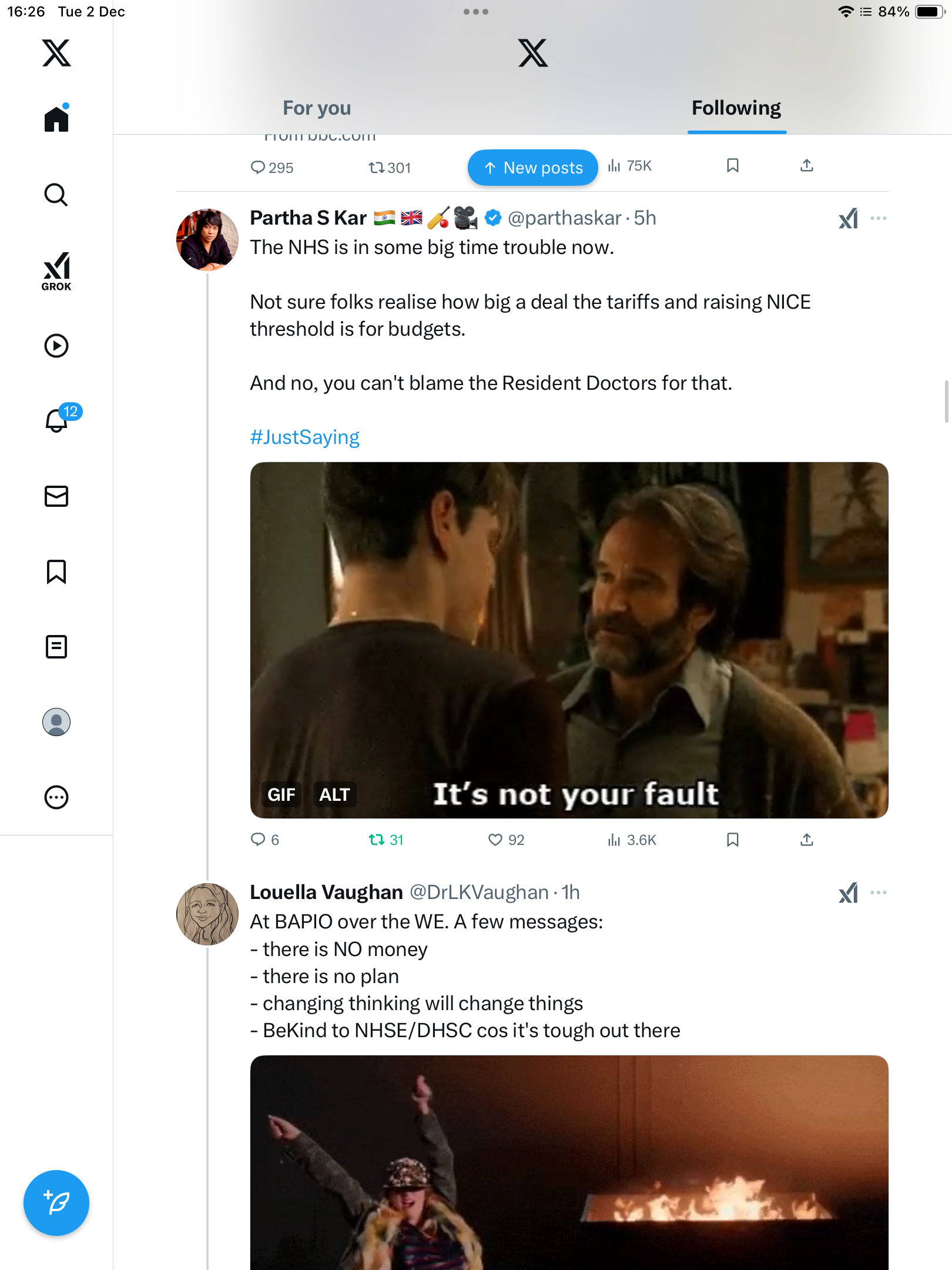The image size is (952, 1270).
Task: Open direct messages inbox
Action: [56, 496]
